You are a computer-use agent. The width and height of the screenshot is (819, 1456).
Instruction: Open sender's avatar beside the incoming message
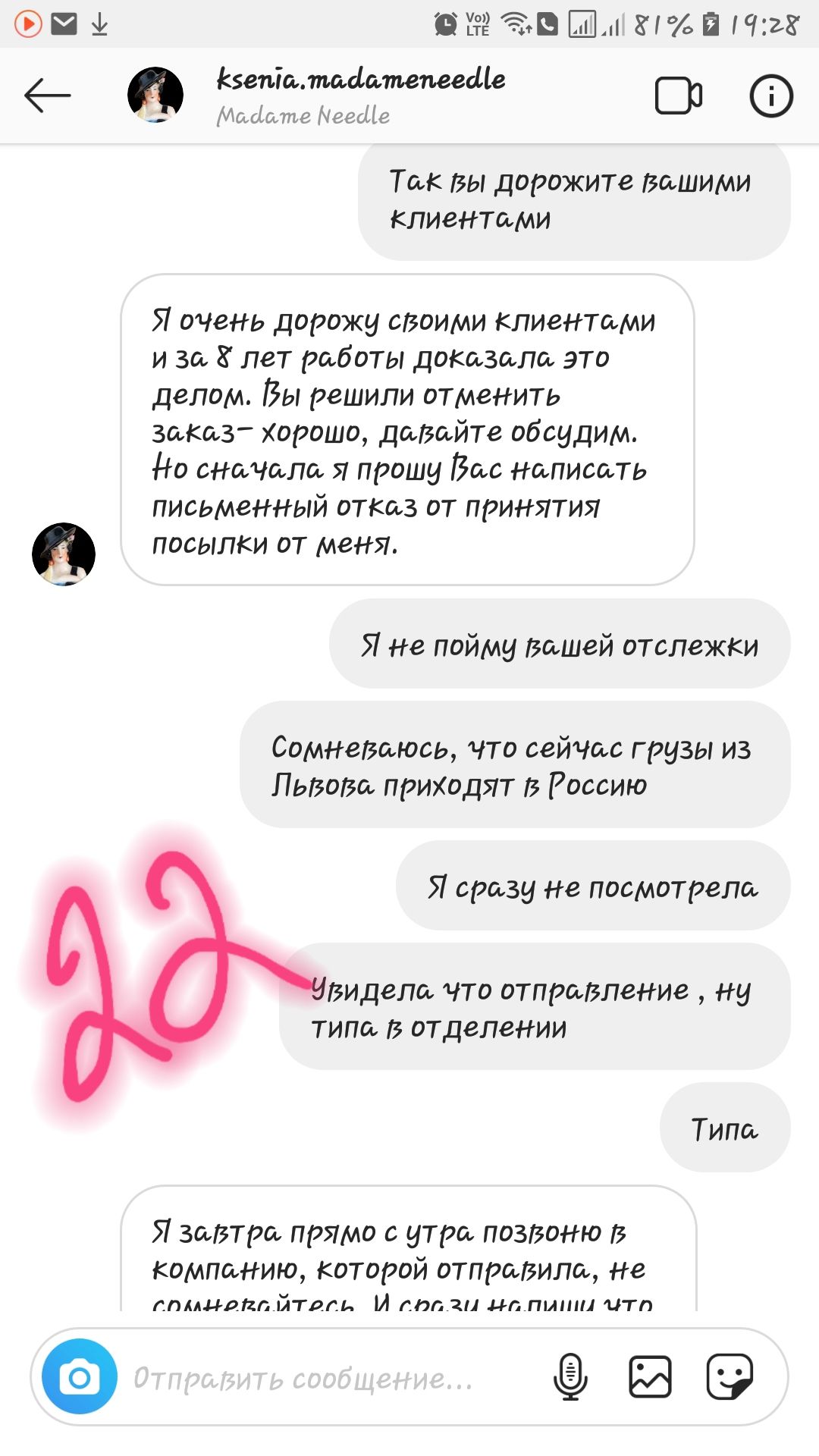[x=64, y=554]
